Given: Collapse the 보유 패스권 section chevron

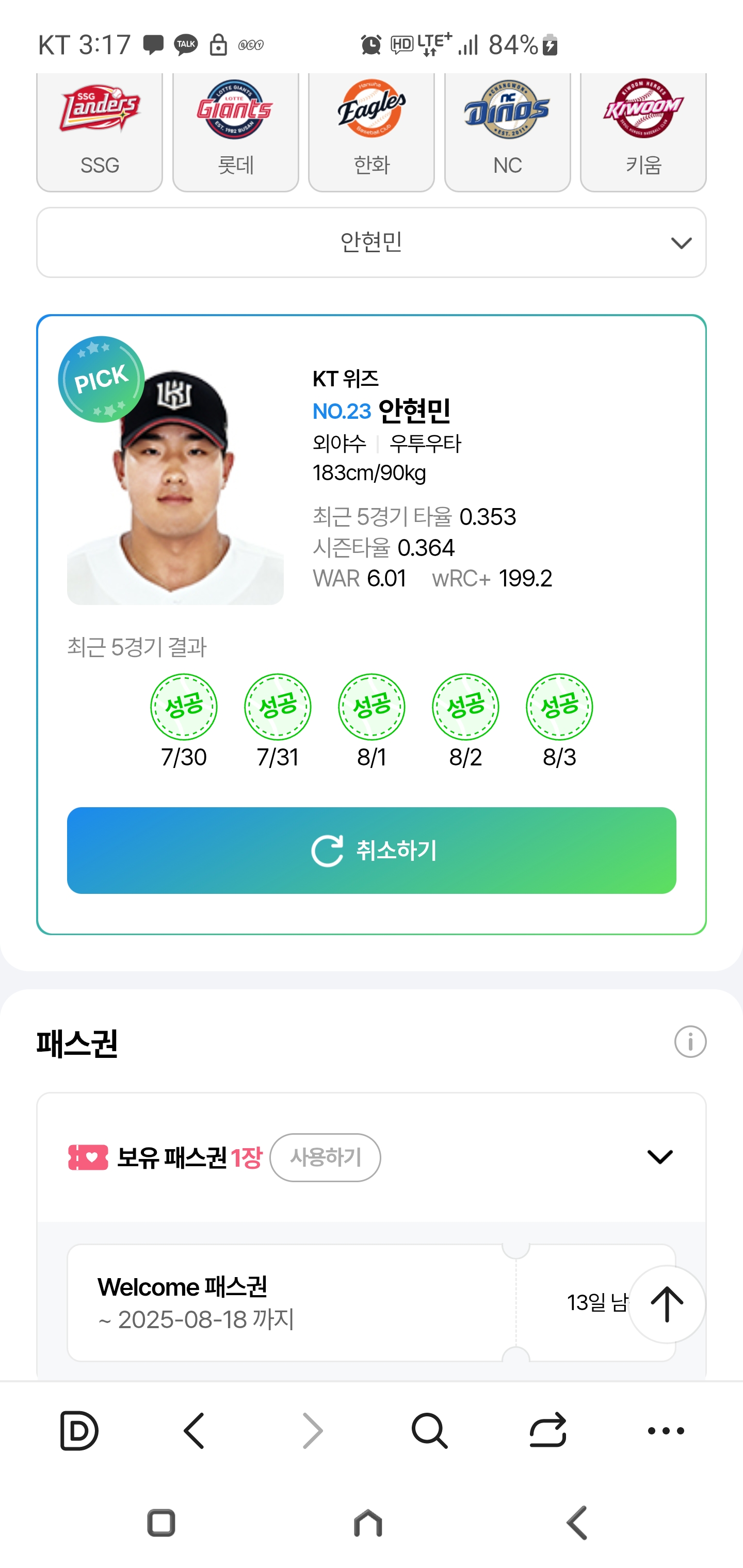Looking at the screenshot, I should click(x=659, y=1156).
